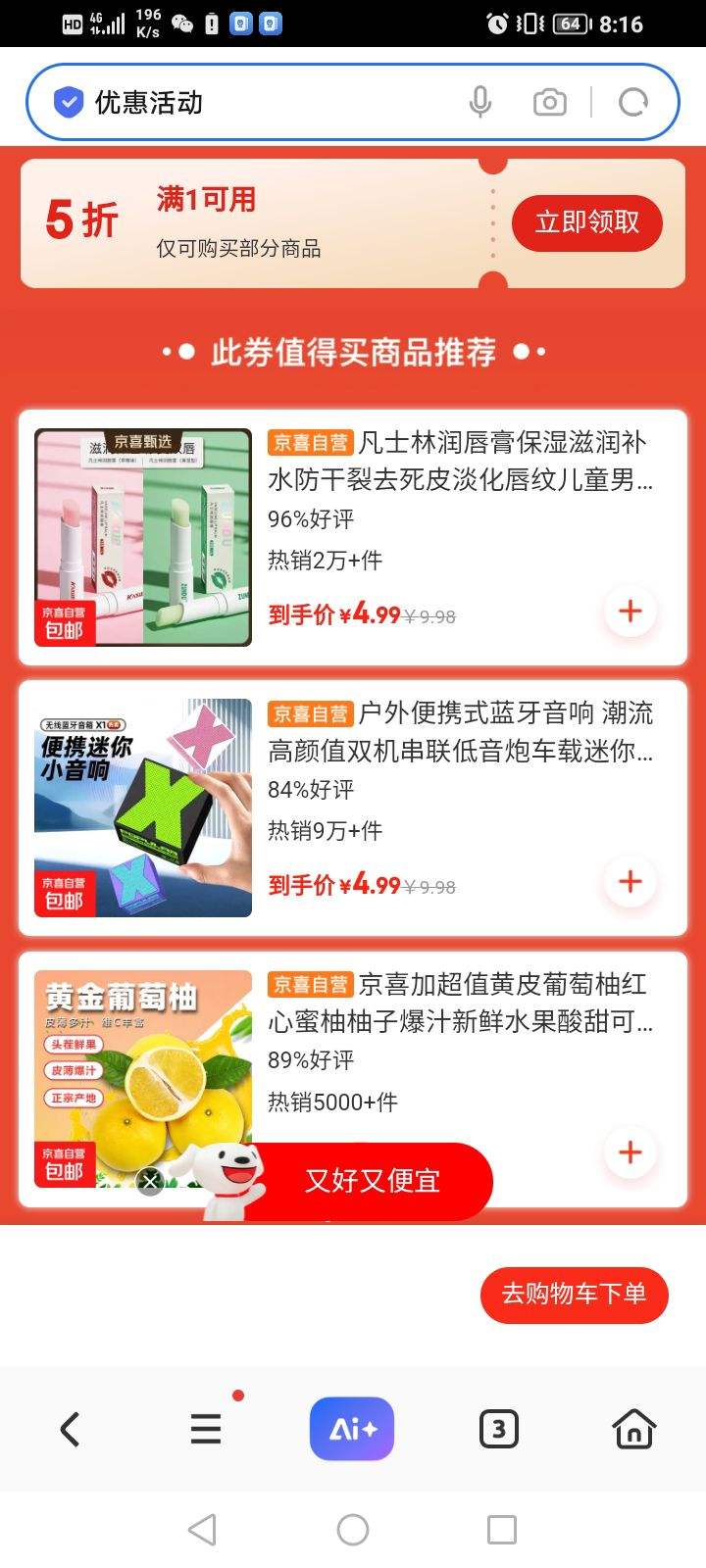Tap the AI+ button in bottom navigation
Image resolution: width=706 pixels, height=1568 pixels.
point(352,1429)
